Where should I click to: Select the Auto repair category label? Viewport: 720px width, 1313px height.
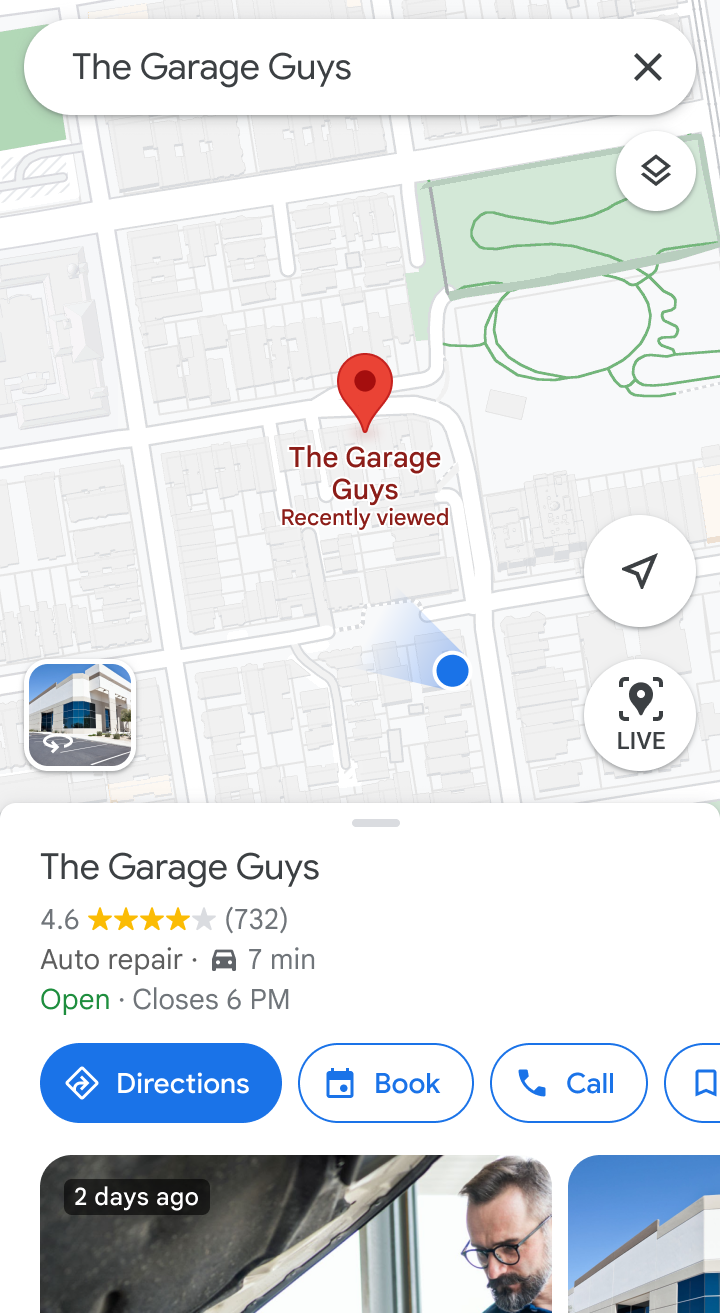pos(111,959)
